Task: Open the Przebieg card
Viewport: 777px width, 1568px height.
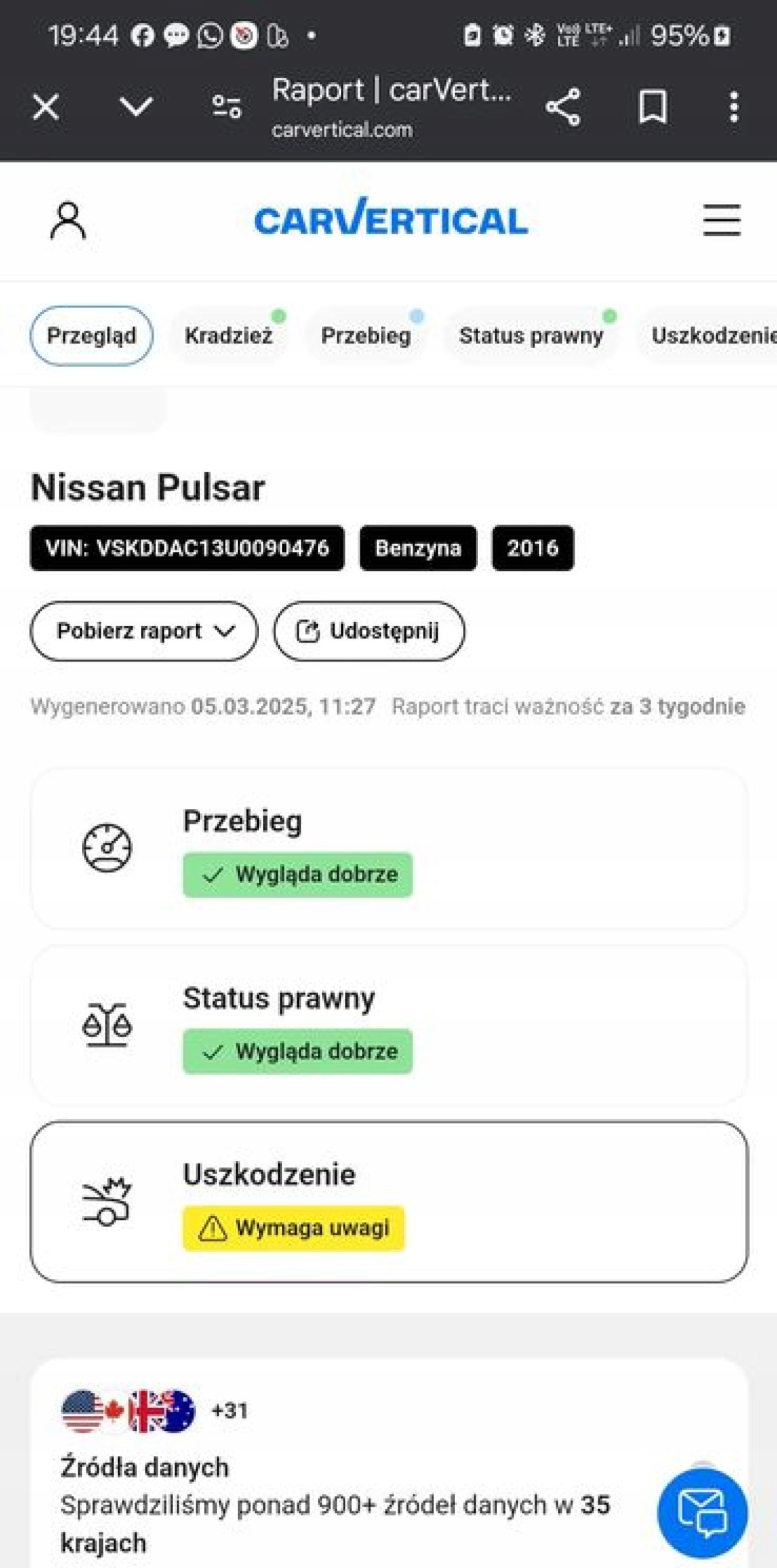Action: 389,848
